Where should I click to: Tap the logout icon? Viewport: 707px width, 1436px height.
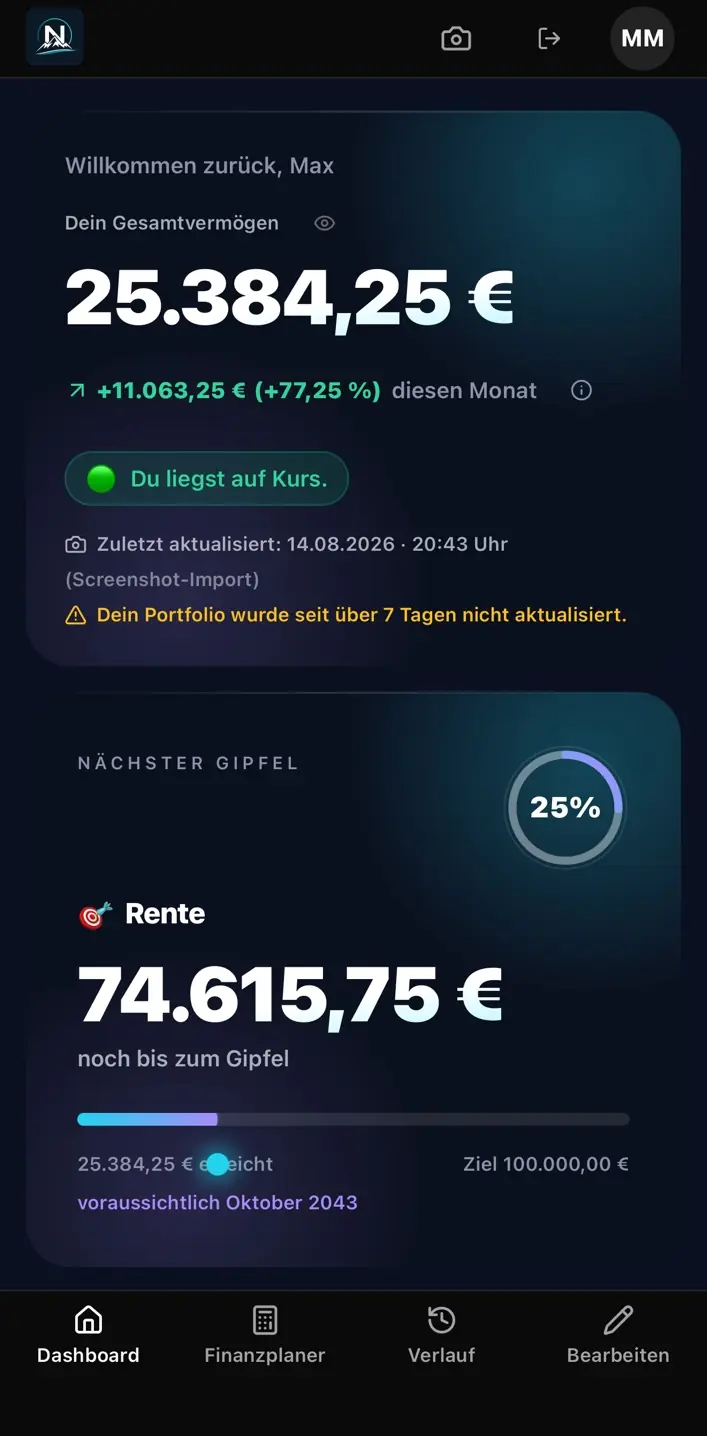(x=549, y=38)
